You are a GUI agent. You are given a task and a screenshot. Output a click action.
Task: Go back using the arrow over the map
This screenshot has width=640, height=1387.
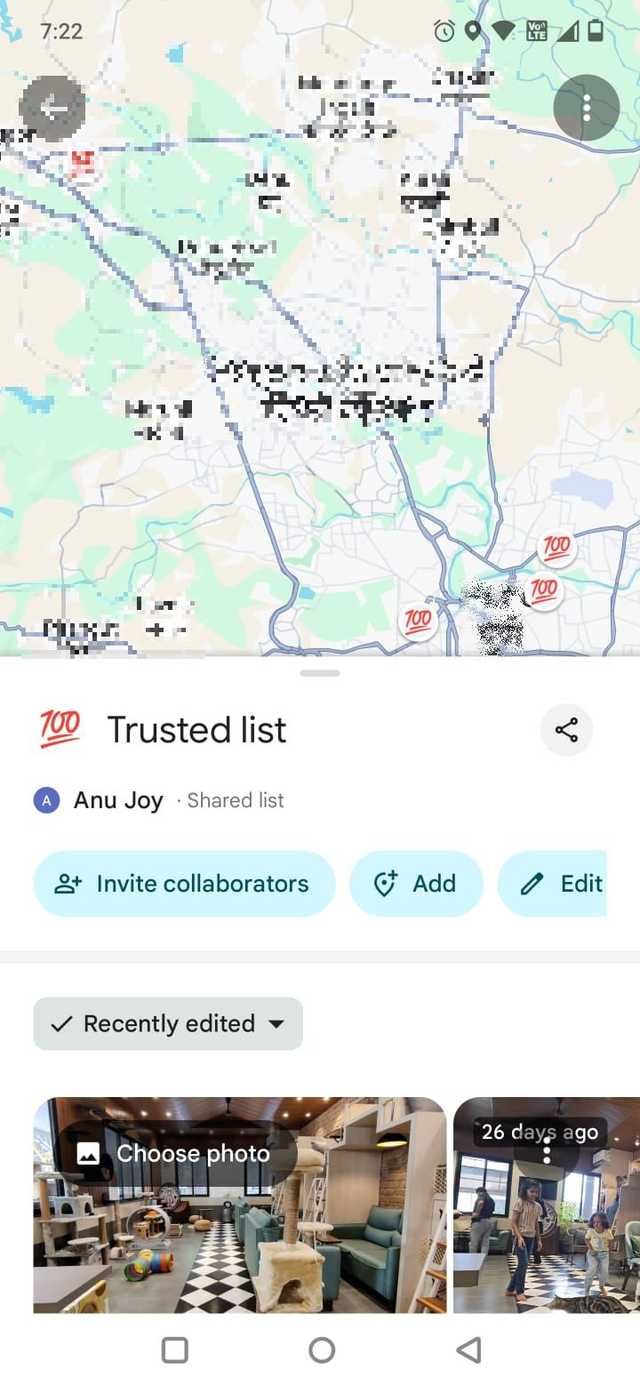[53, 108]
